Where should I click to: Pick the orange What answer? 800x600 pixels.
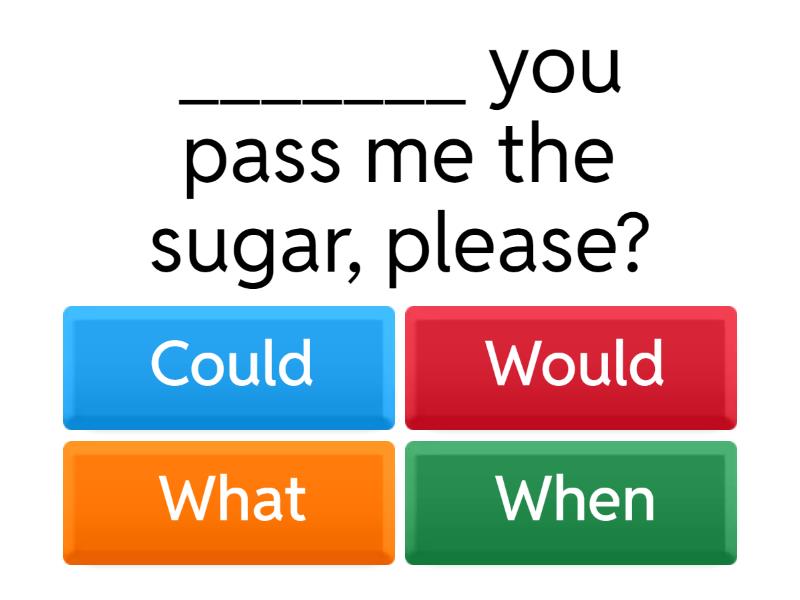(229, 501)
